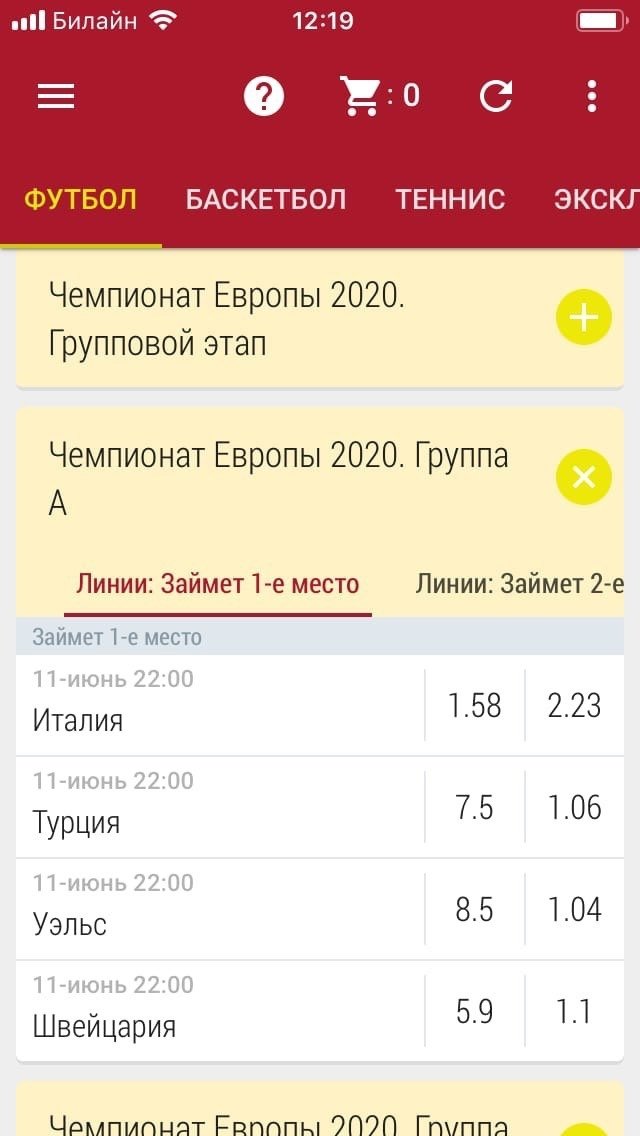Choose odds 1.06 for Турция
Viewport: 640px width, 1136px height.
click(574, 808)
